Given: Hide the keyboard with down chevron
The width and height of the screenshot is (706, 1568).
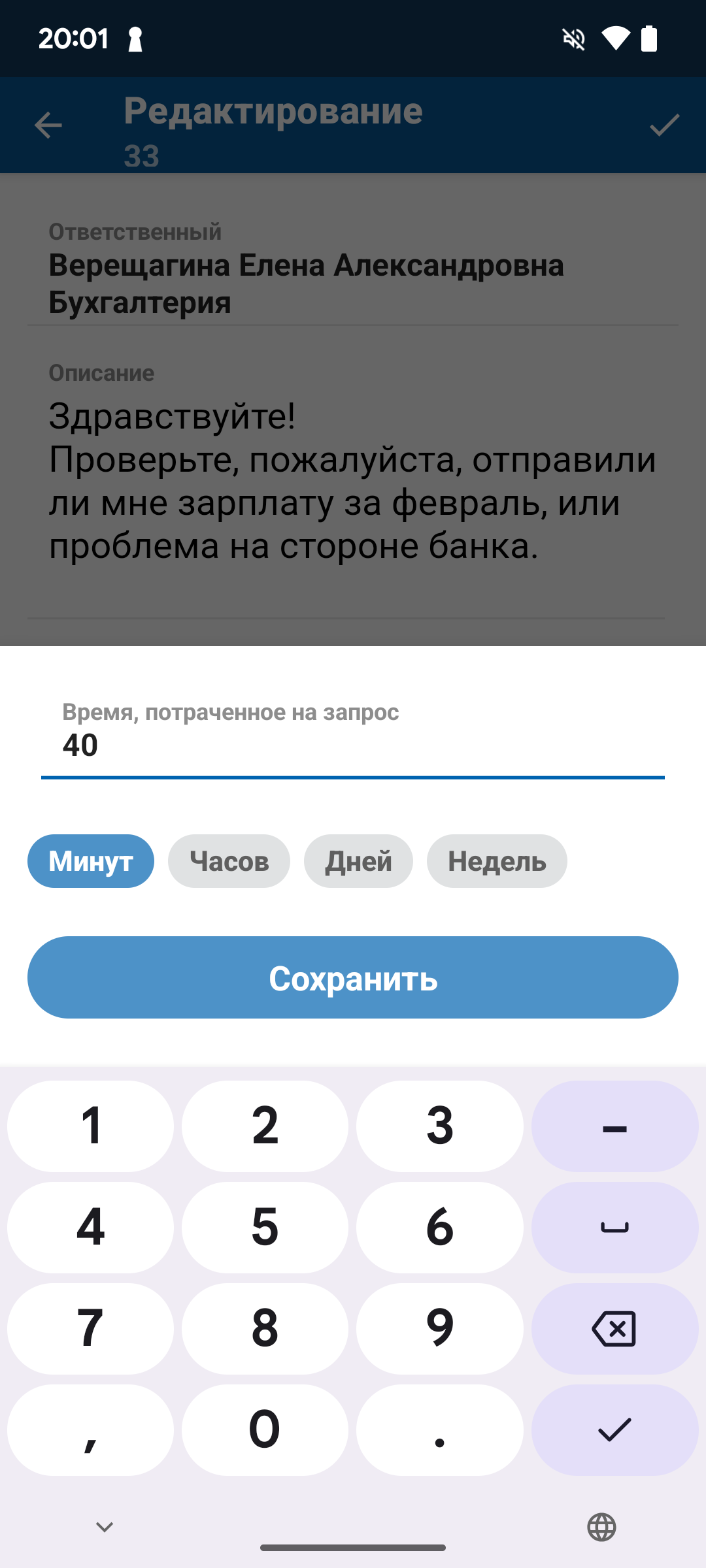Looking at the screenshot, I should [x=105, y=1527].
